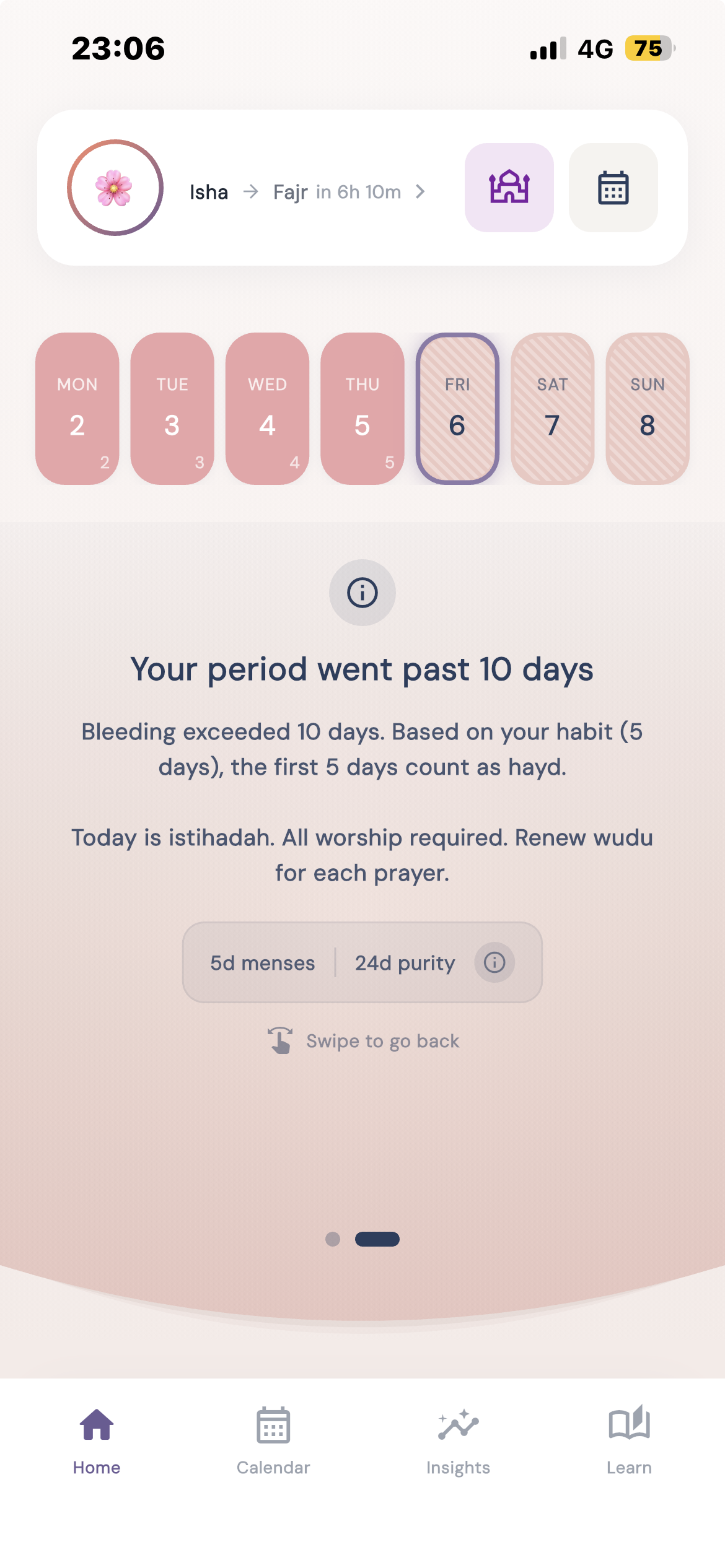Go to the Home tab
This screenshot has width=725, height=1568.
pyautogui.click(x=97, y=1440)
